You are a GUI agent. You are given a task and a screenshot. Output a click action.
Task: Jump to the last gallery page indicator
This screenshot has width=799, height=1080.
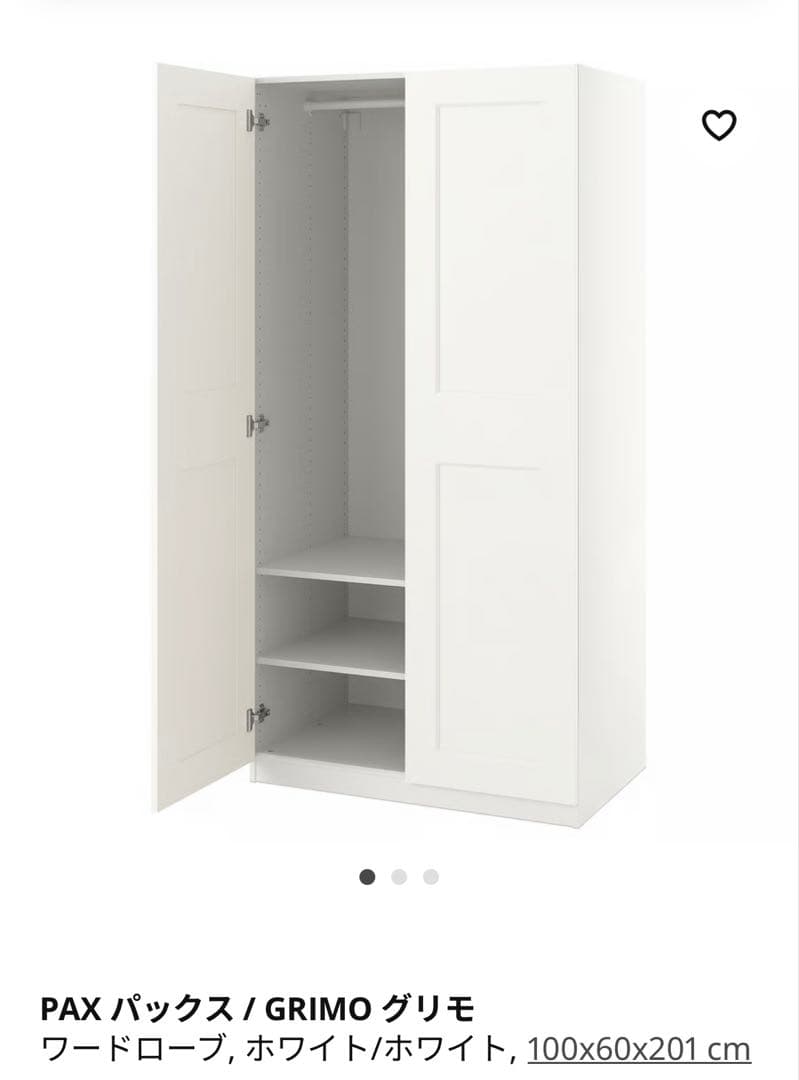(431, 876)
